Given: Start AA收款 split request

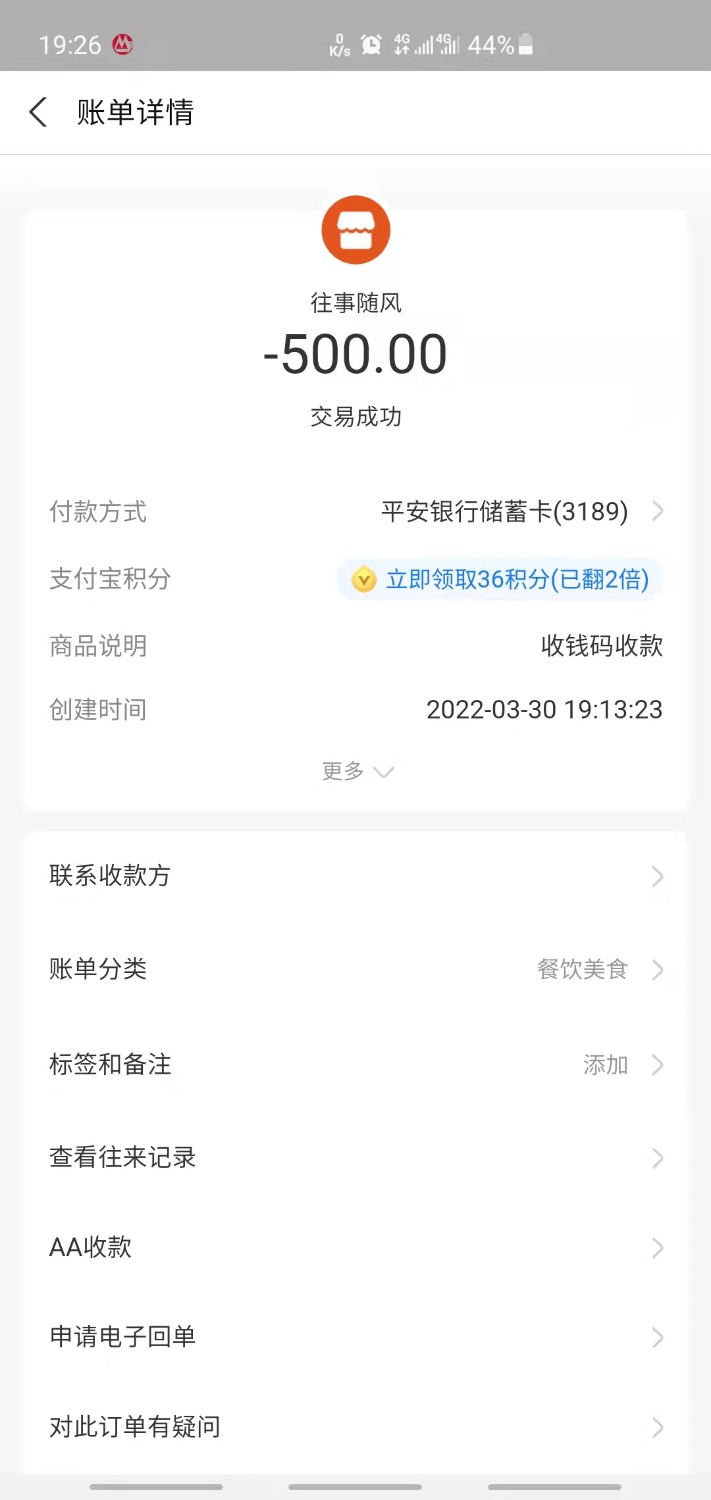Looking at the screenshot, I should pyautogui.click(x=355, y=1247).
